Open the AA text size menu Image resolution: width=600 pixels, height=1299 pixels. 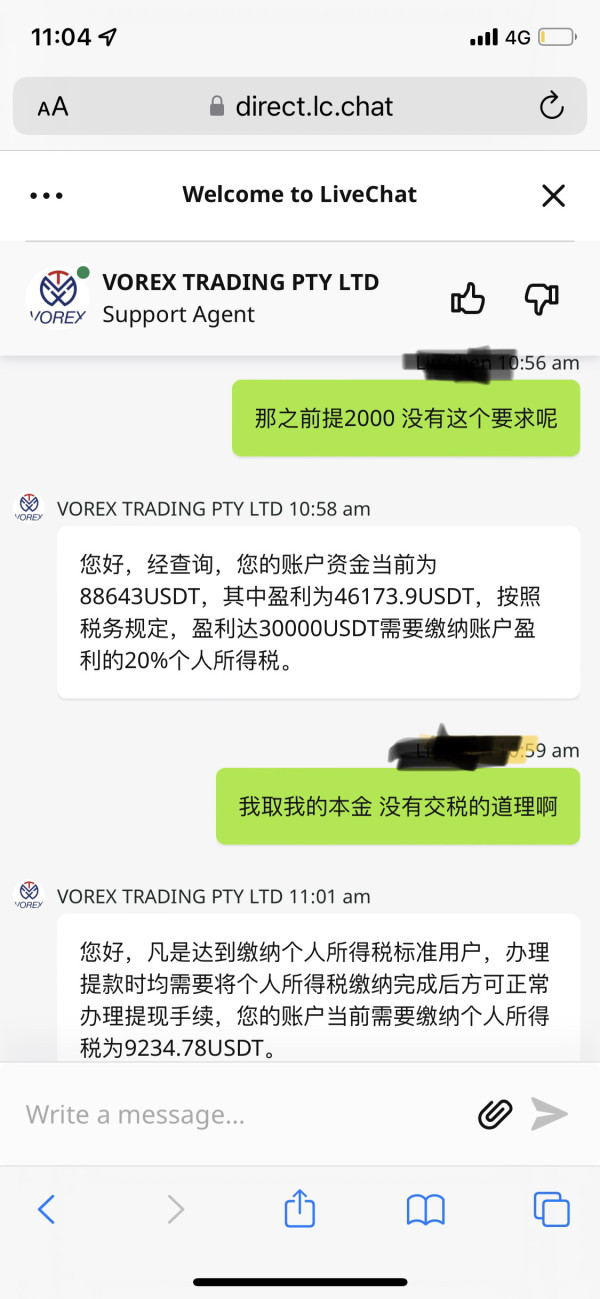[x=52, y=107]
